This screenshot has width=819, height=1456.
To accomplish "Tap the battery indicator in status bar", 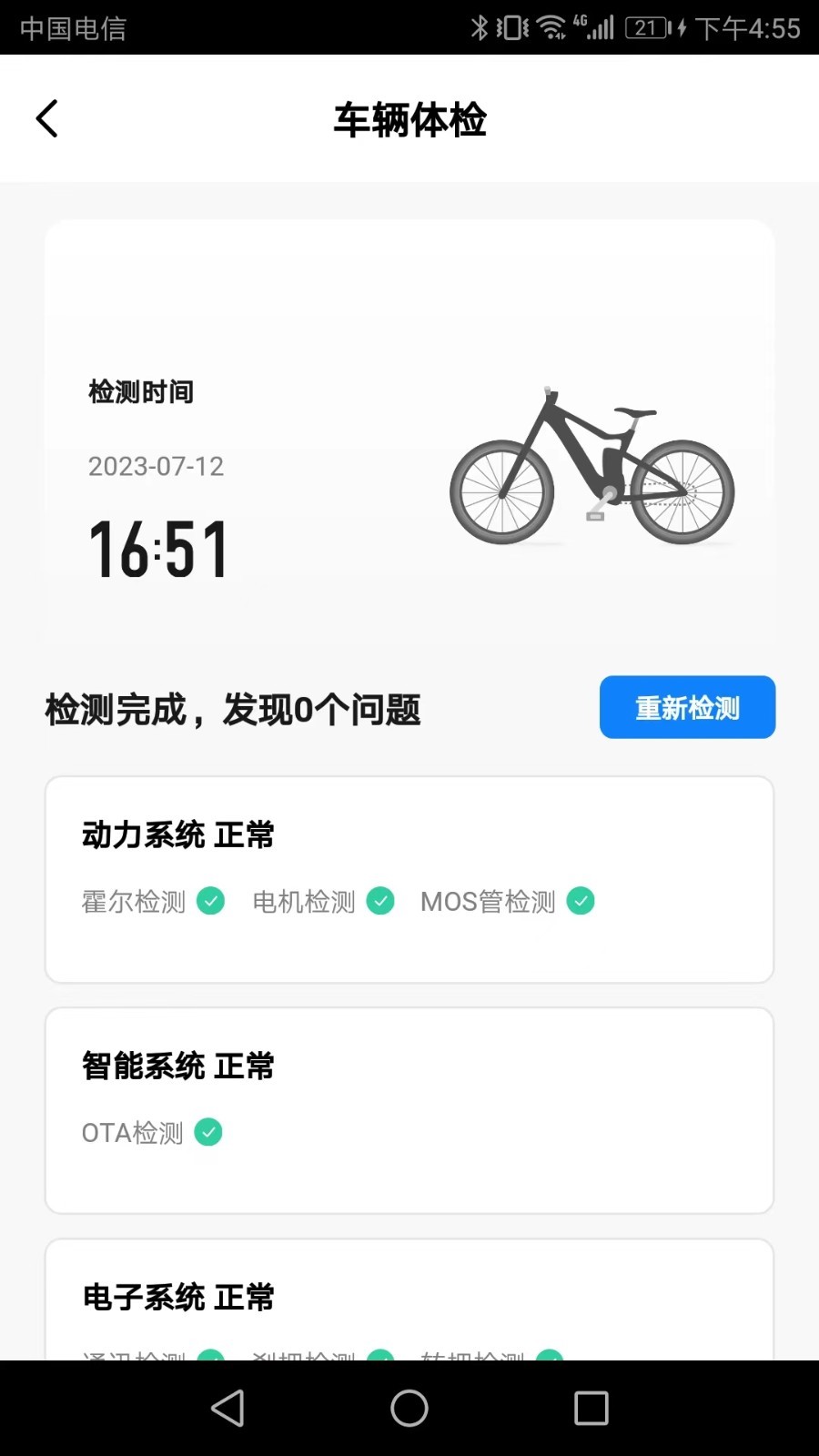I will [646, 25].
